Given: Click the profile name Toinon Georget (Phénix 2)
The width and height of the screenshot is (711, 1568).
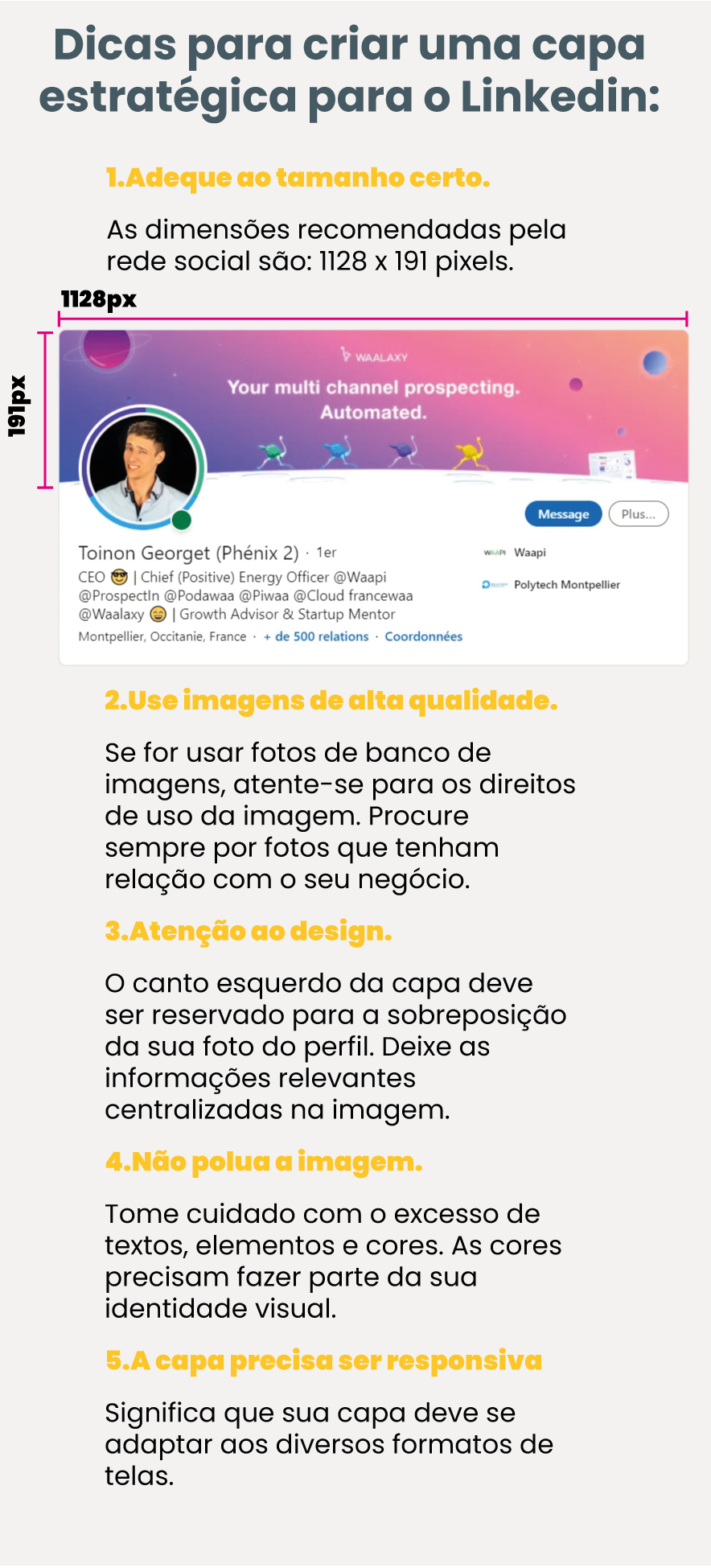Looking at the screenshot, I should coord(189,553).
